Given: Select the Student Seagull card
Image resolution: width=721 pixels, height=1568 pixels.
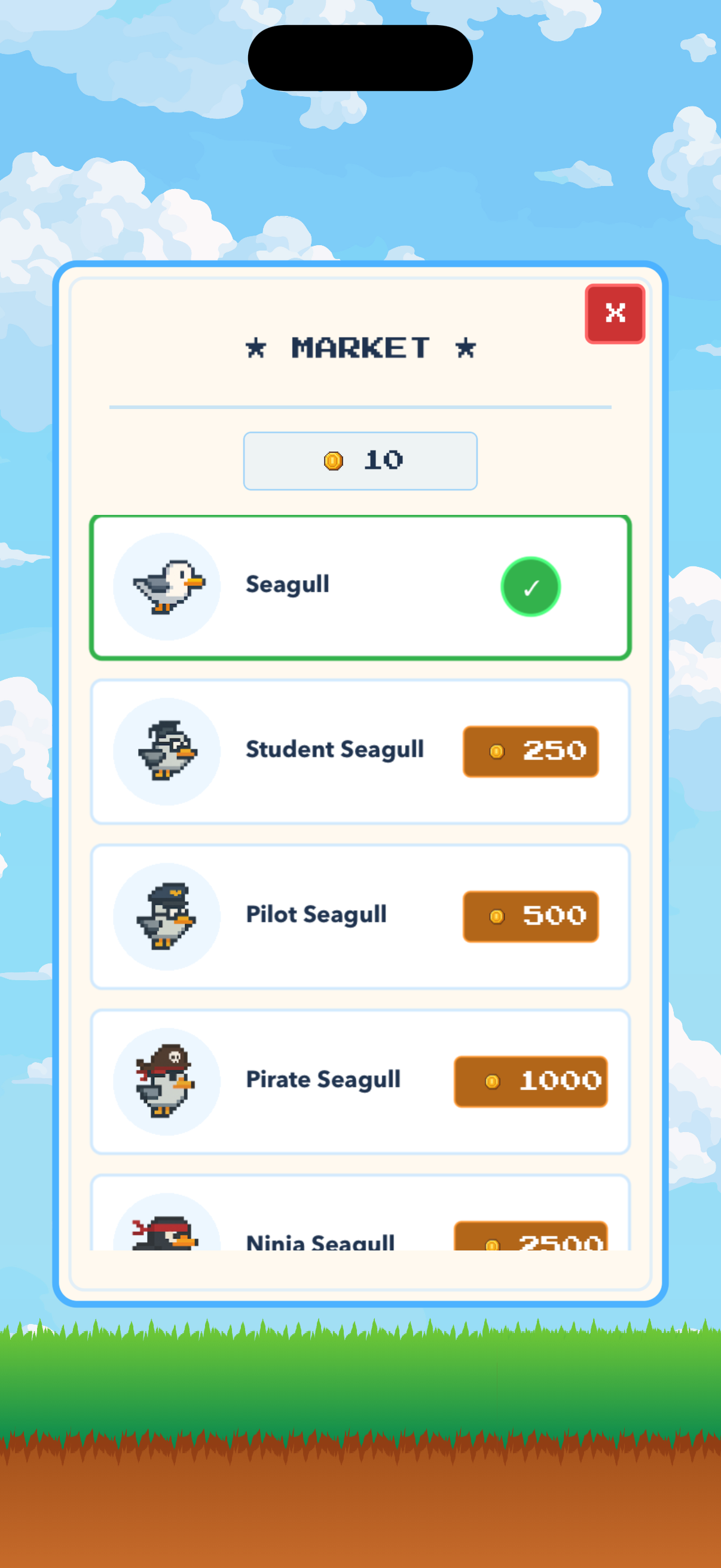Looking at the screenshot, I should click(360, 752).
